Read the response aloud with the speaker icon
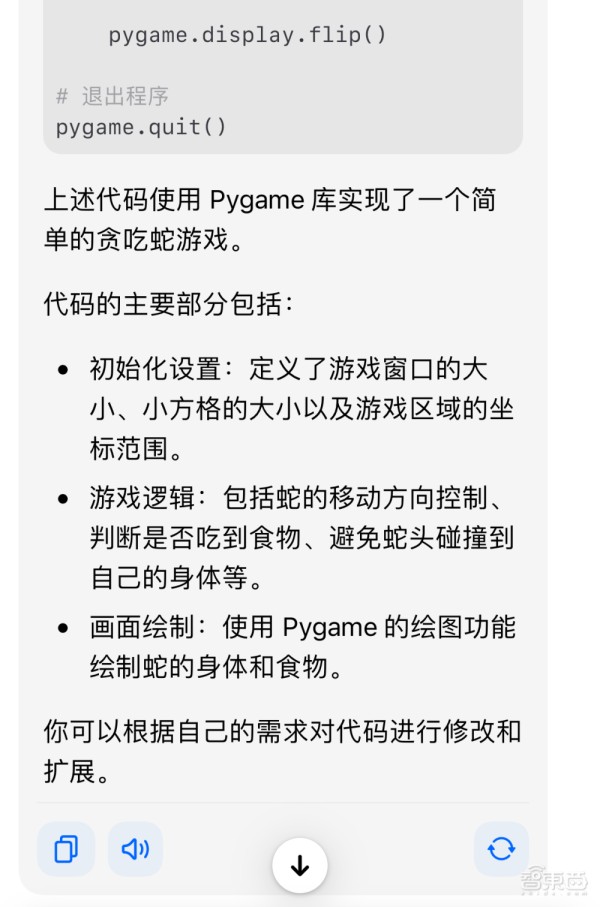 pos(135,849)
